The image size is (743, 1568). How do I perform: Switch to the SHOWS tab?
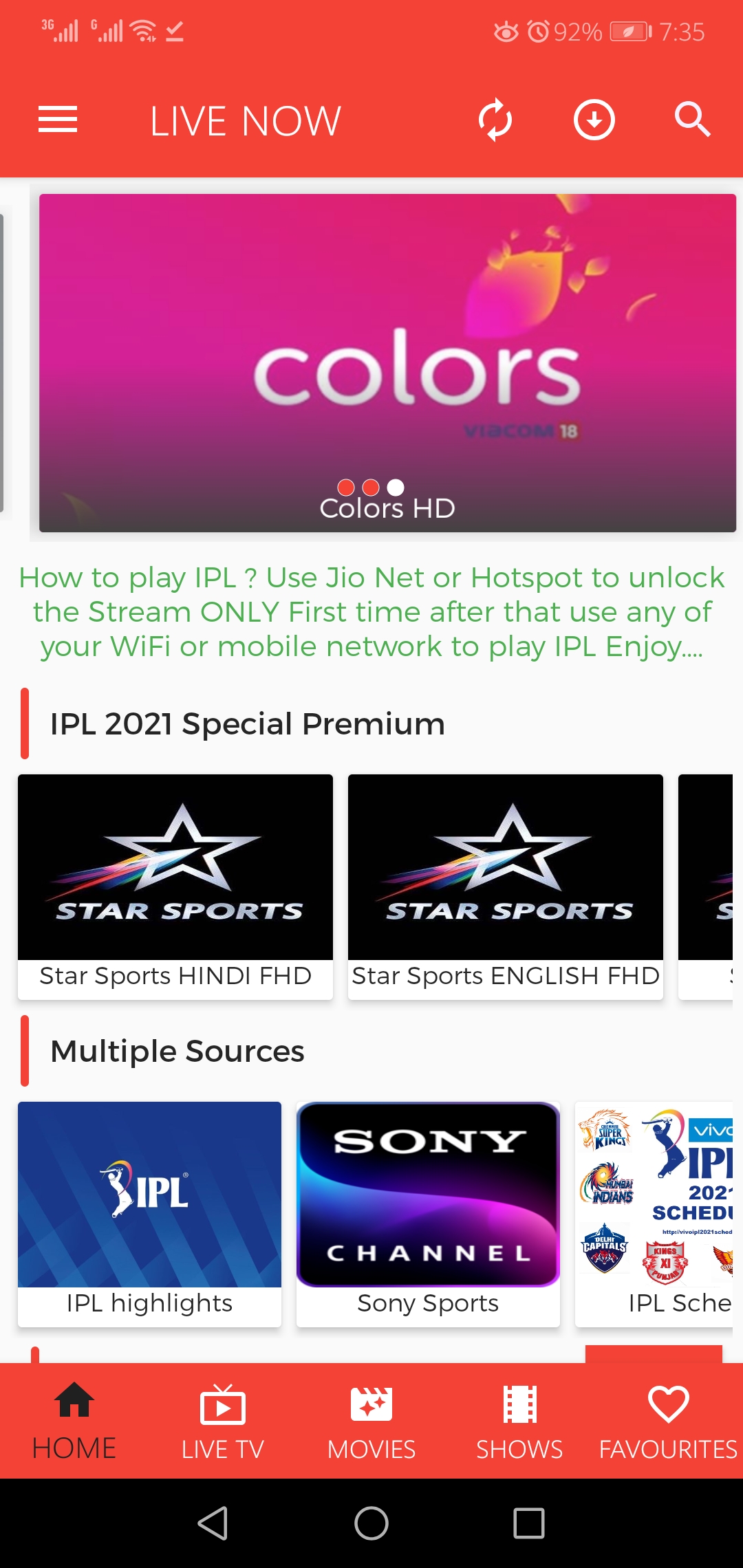pos(519,1421)
